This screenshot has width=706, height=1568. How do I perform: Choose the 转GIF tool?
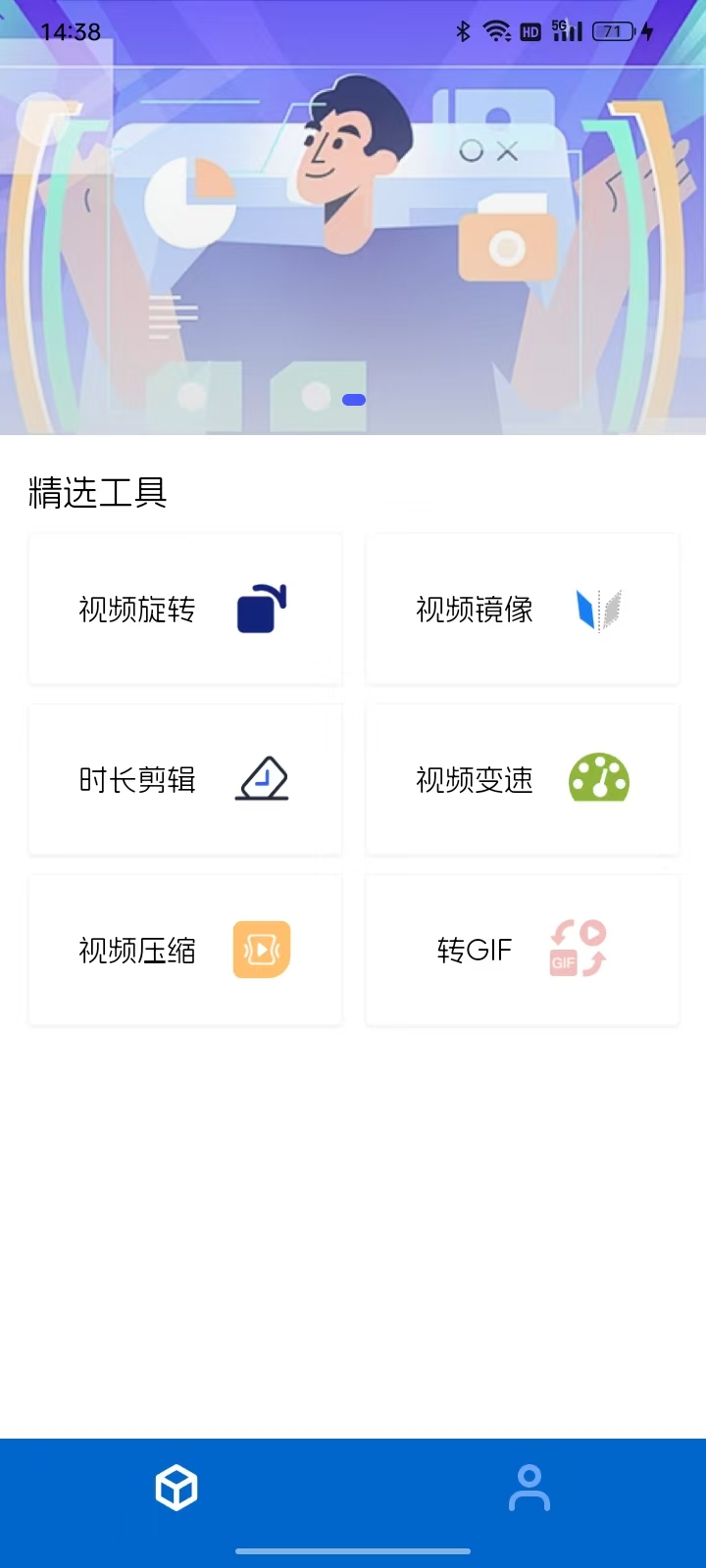pyautogui.click(x=522, y=950)
